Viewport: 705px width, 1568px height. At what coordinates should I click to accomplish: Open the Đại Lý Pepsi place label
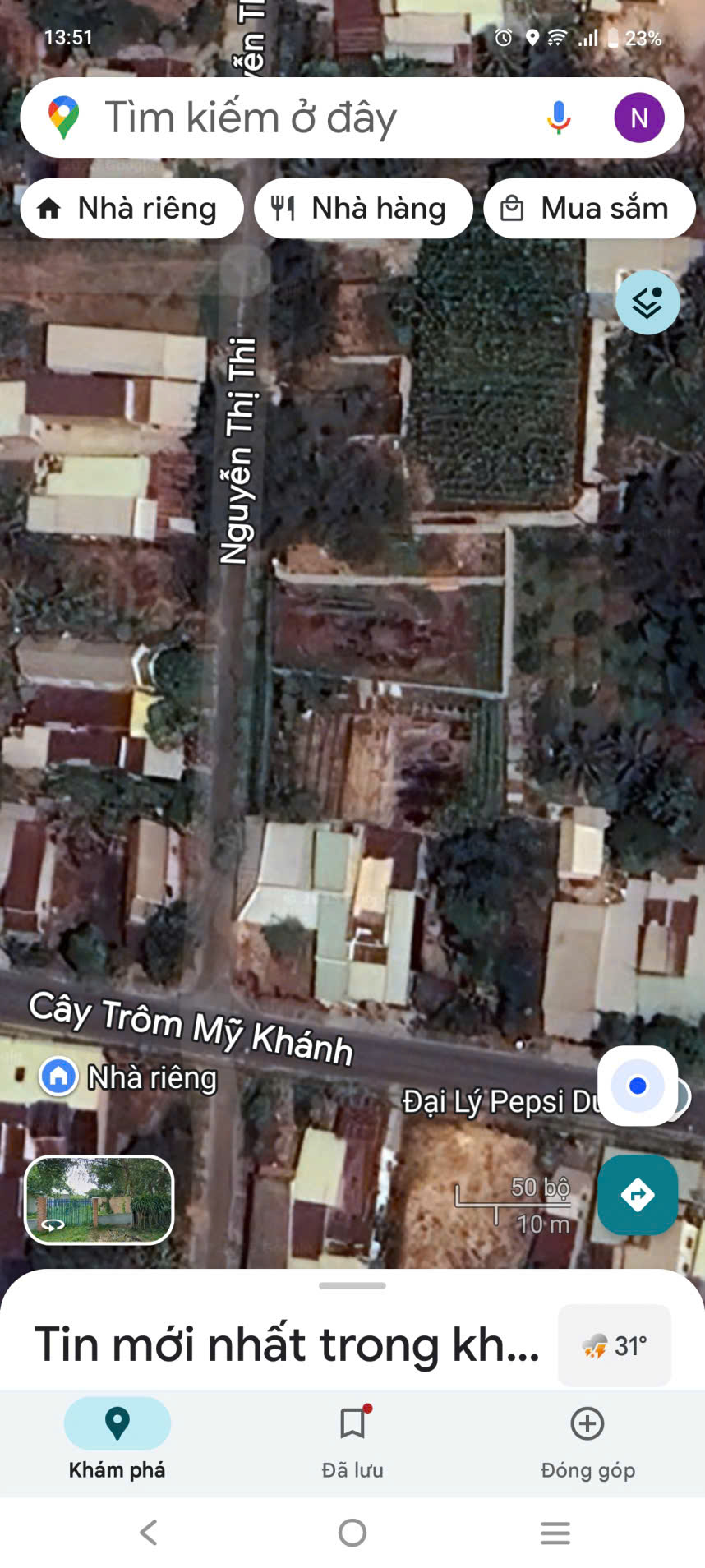point(501,1101)
